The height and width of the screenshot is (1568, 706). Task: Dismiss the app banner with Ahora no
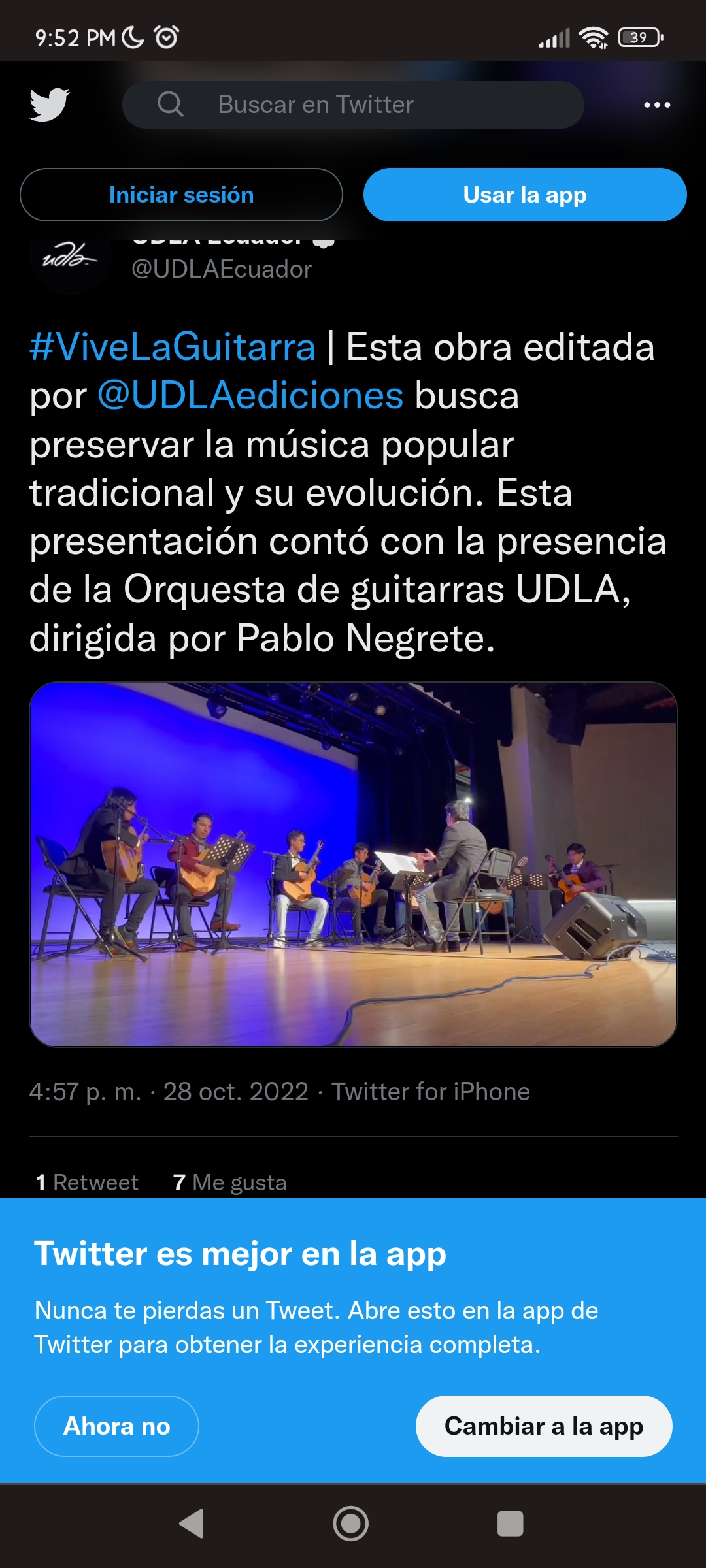(x=116, y=1426)
